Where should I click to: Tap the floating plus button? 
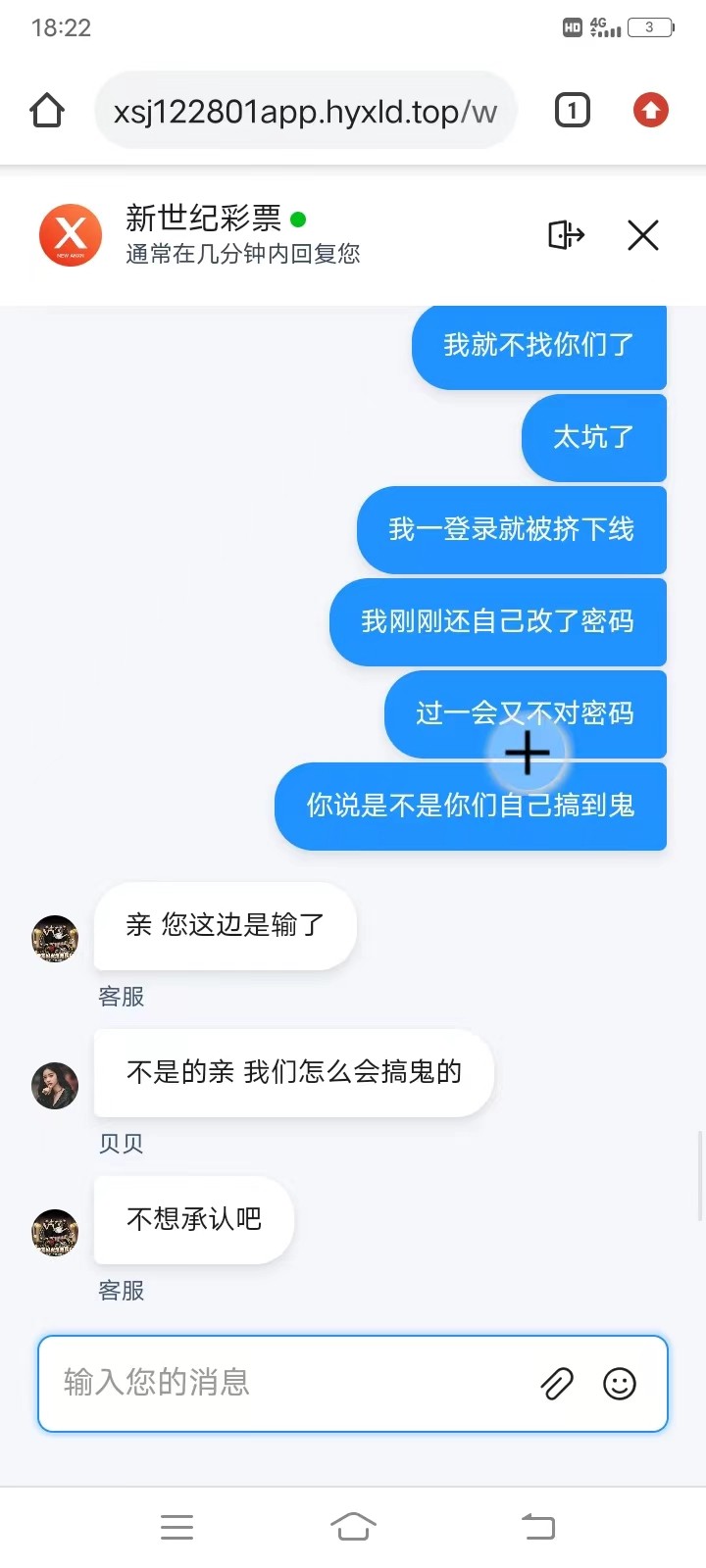click(x=528, y=753)
